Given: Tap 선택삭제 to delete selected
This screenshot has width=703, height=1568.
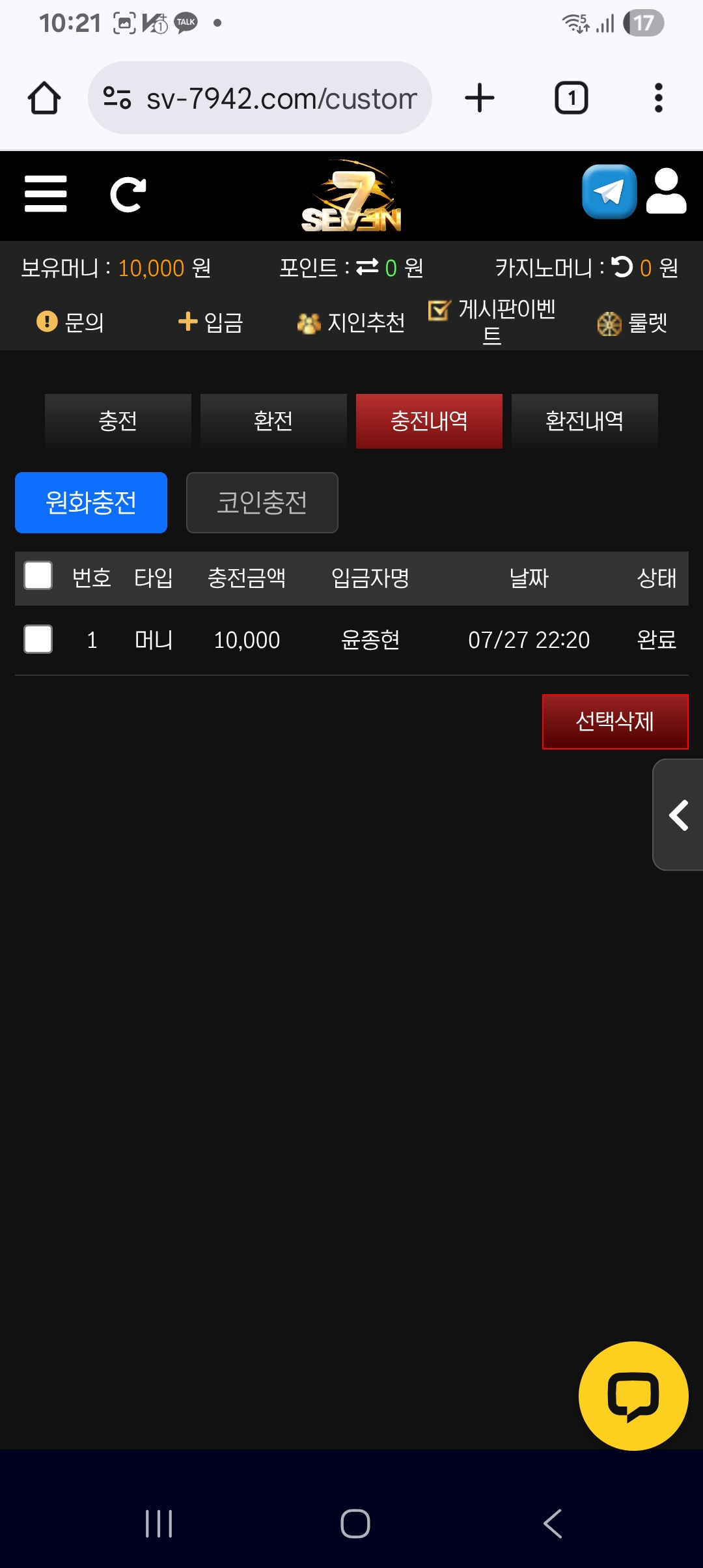Looking at the screenshot, I should [x=615, y=721].
